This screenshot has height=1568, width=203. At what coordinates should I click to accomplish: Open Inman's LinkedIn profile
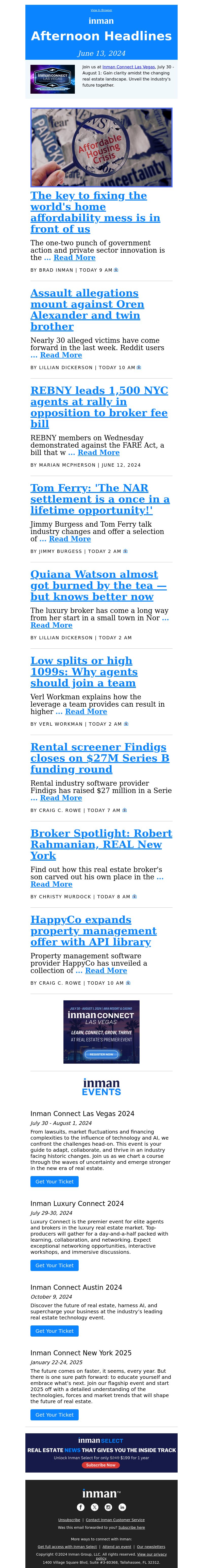click(x=122, y=1507)
